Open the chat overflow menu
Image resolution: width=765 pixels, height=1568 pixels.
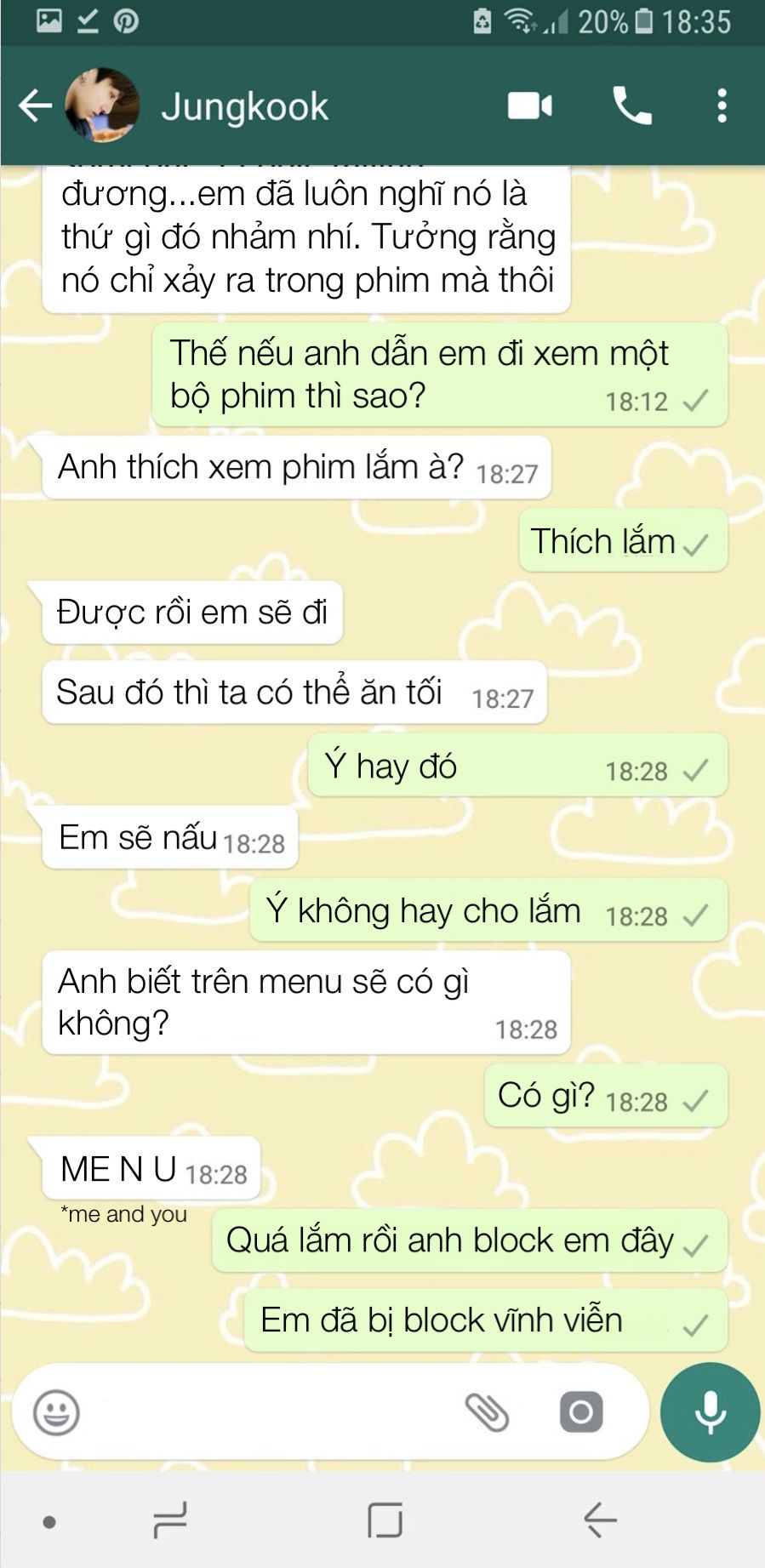tap(722, 106)
